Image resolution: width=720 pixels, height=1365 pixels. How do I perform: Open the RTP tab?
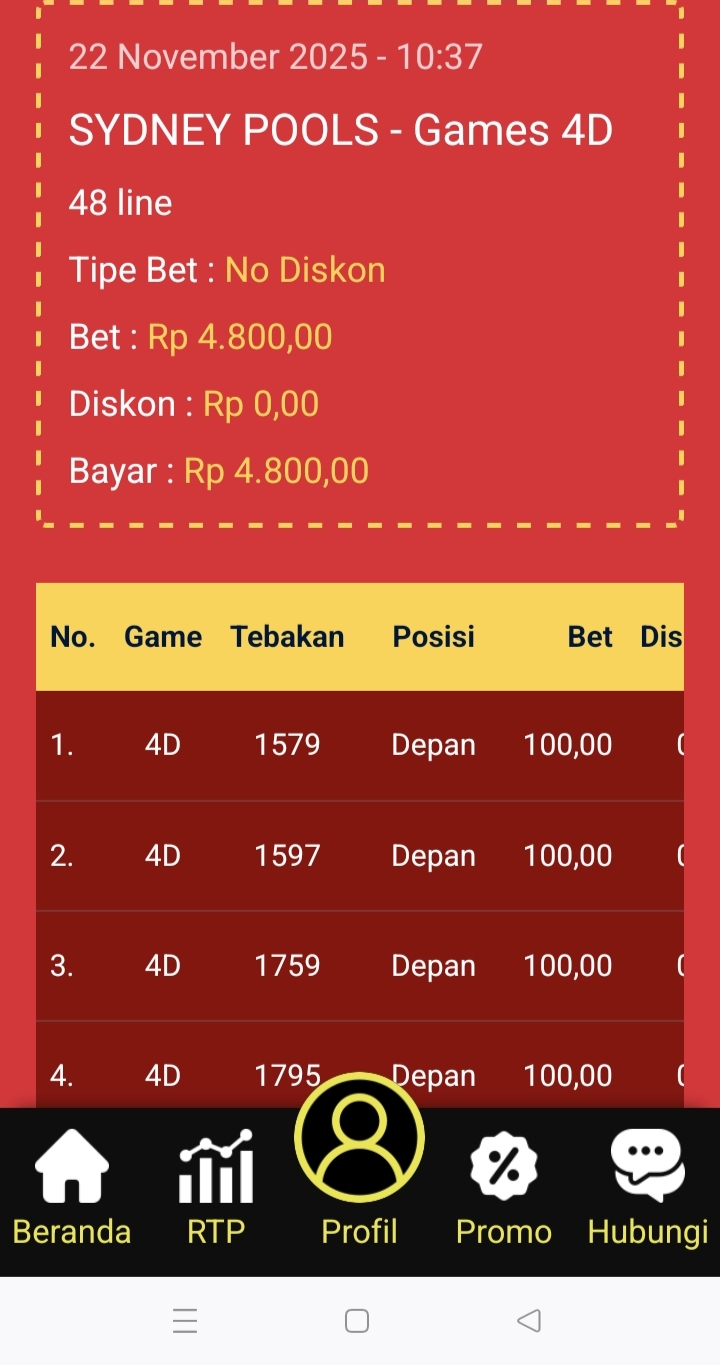coord(216,1188)
